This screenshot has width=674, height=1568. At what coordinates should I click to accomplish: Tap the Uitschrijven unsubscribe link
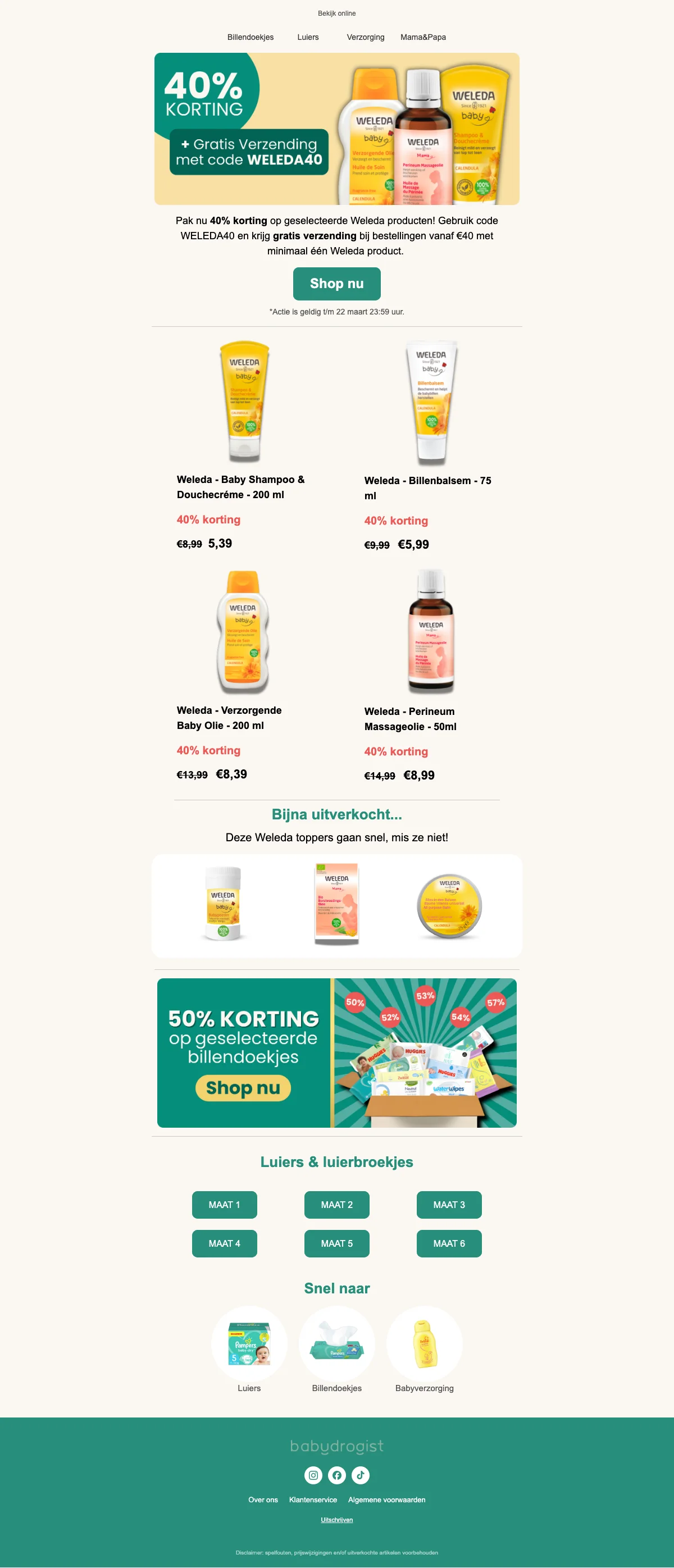coord(336,1520)
